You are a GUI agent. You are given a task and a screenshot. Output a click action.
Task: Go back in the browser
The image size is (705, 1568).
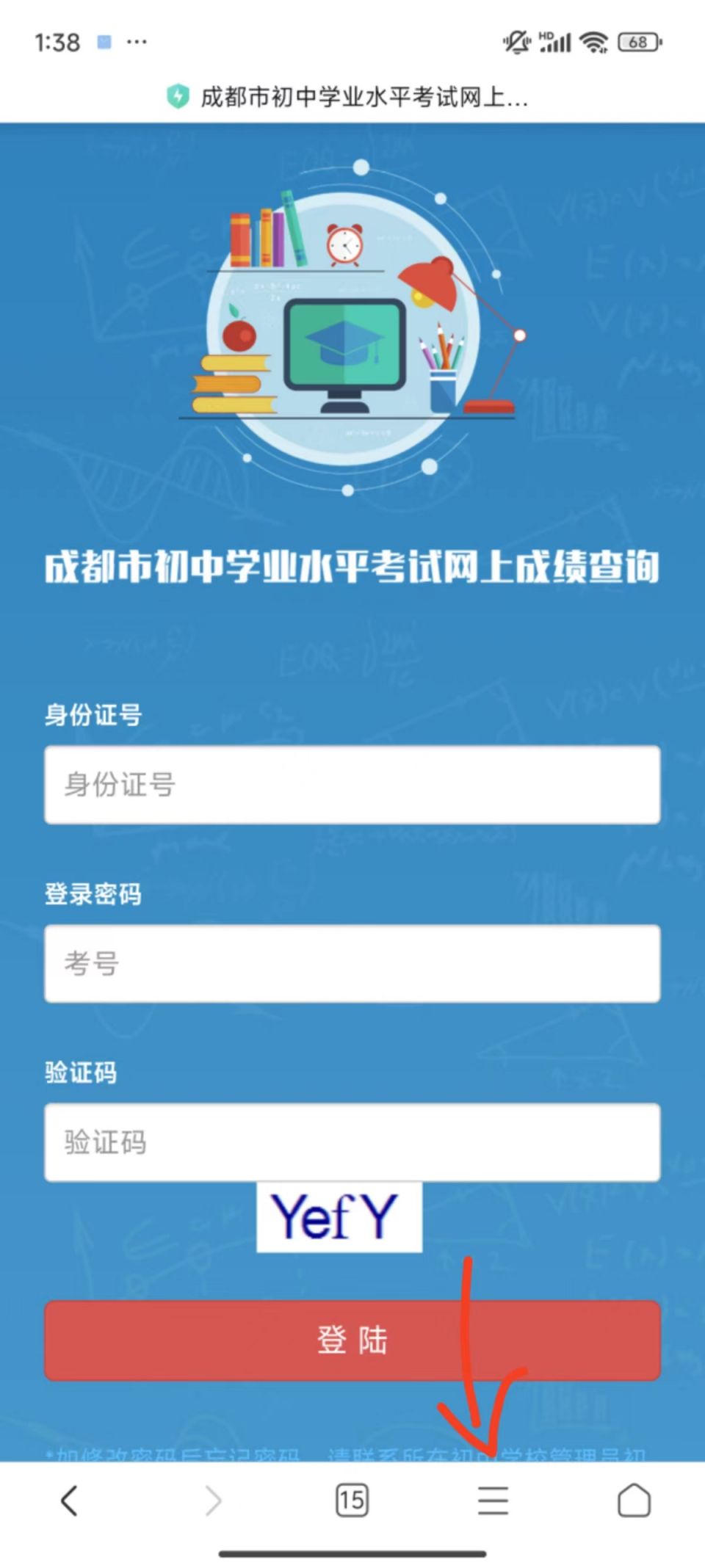pos(70,1500)
